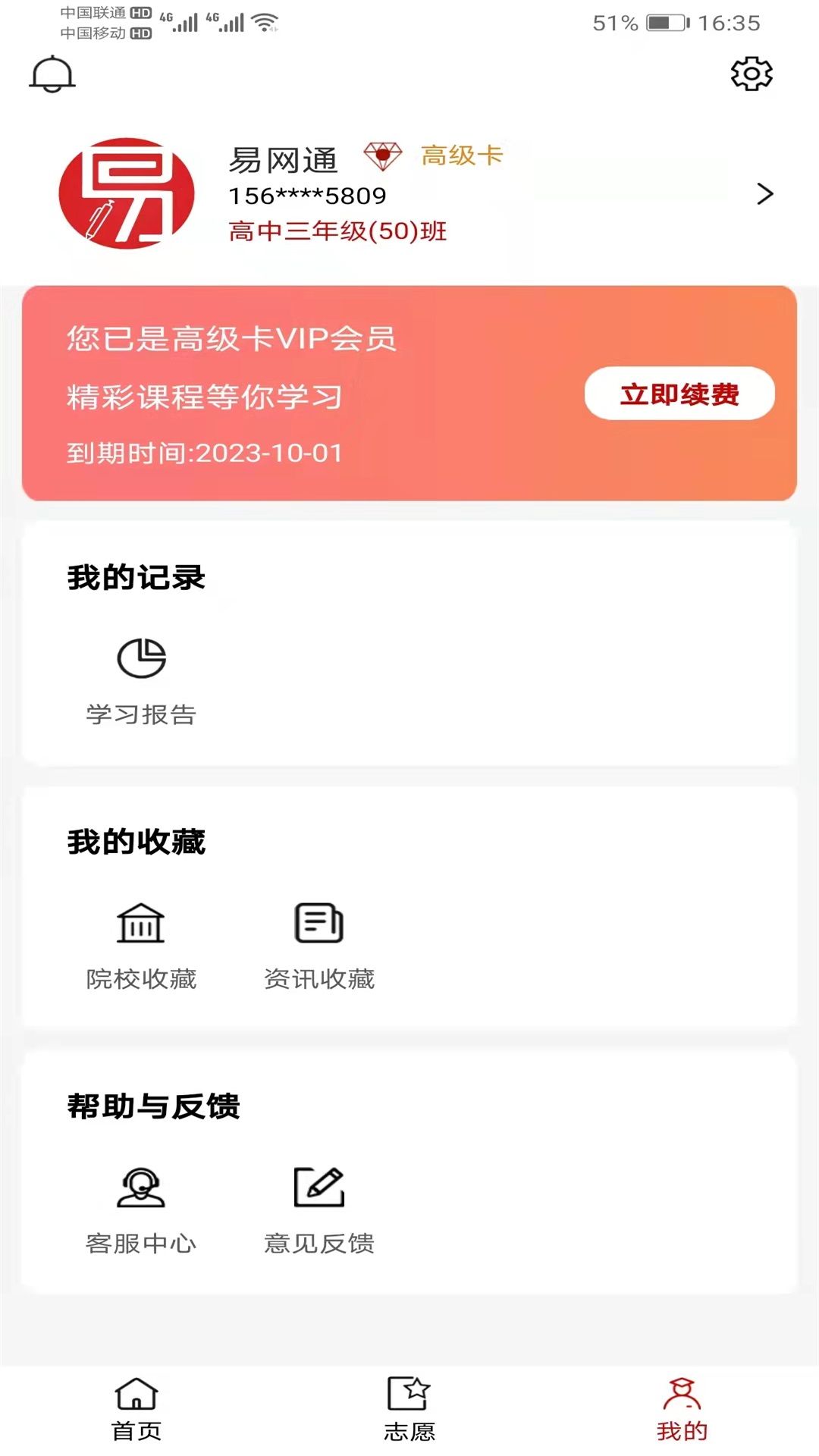819x1456 pixels.
Task: Open the 客服中心 customer service icon
Action: [143, 1189]
